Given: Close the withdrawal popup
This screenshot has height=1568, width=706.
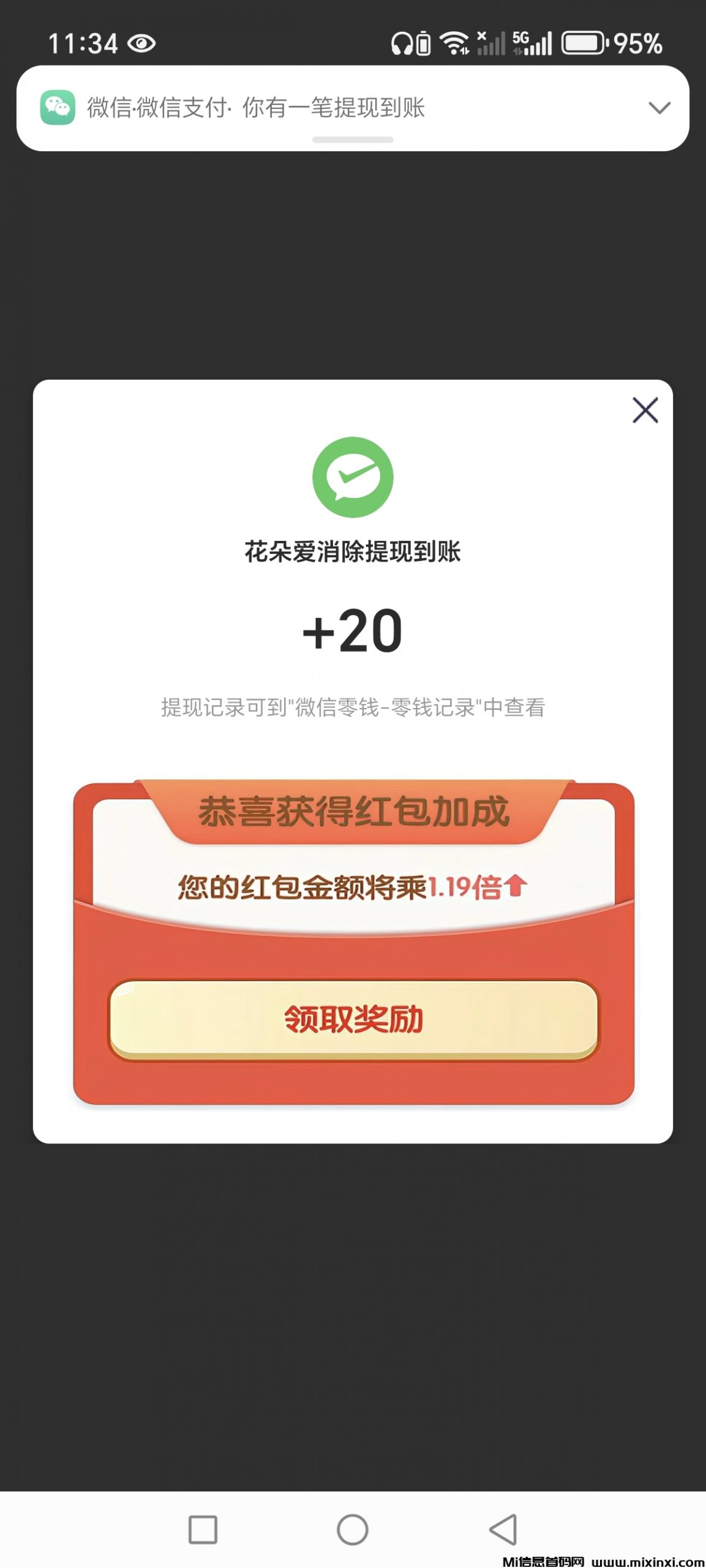Looking at the screenshot, I should [645, 410].
